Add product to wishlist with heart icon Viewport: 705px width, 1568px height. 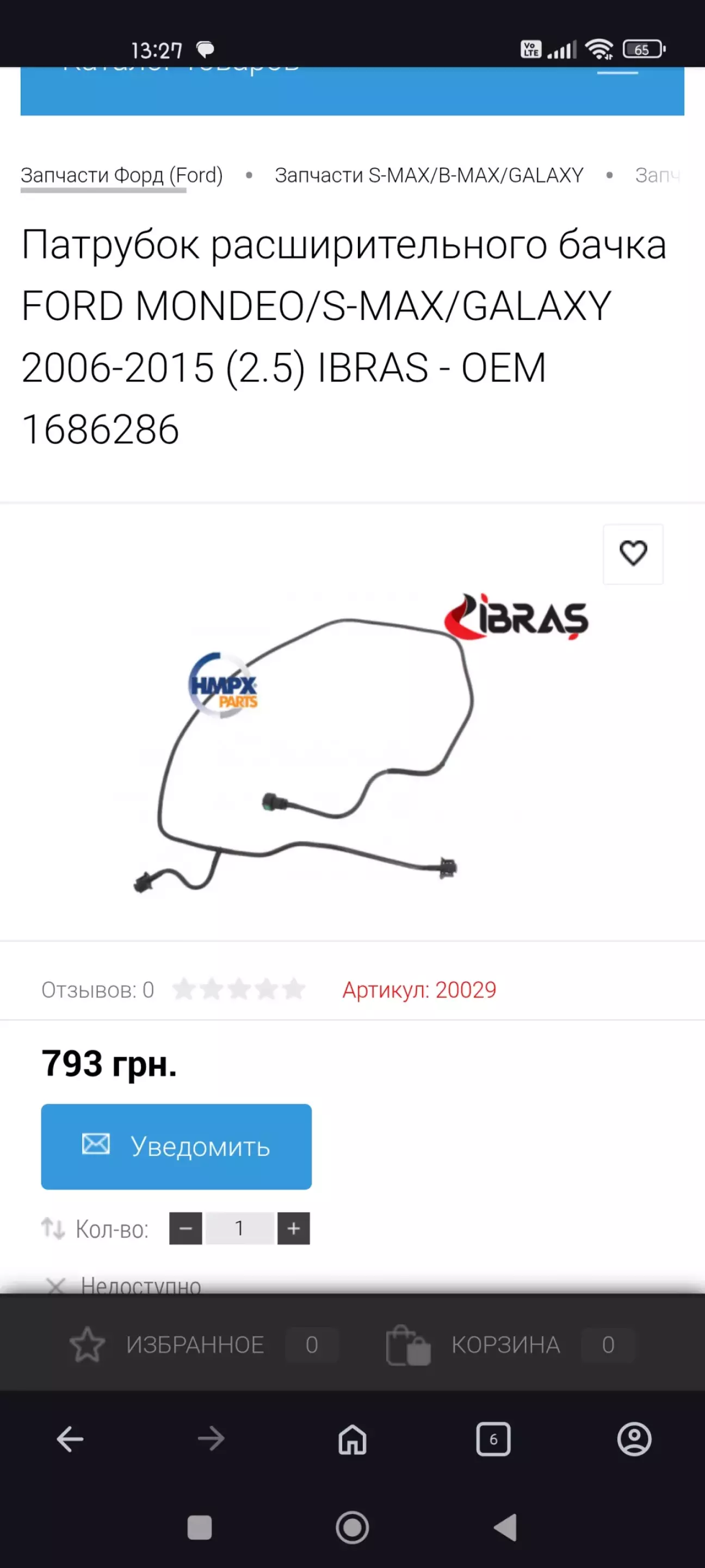pos(633,554)
